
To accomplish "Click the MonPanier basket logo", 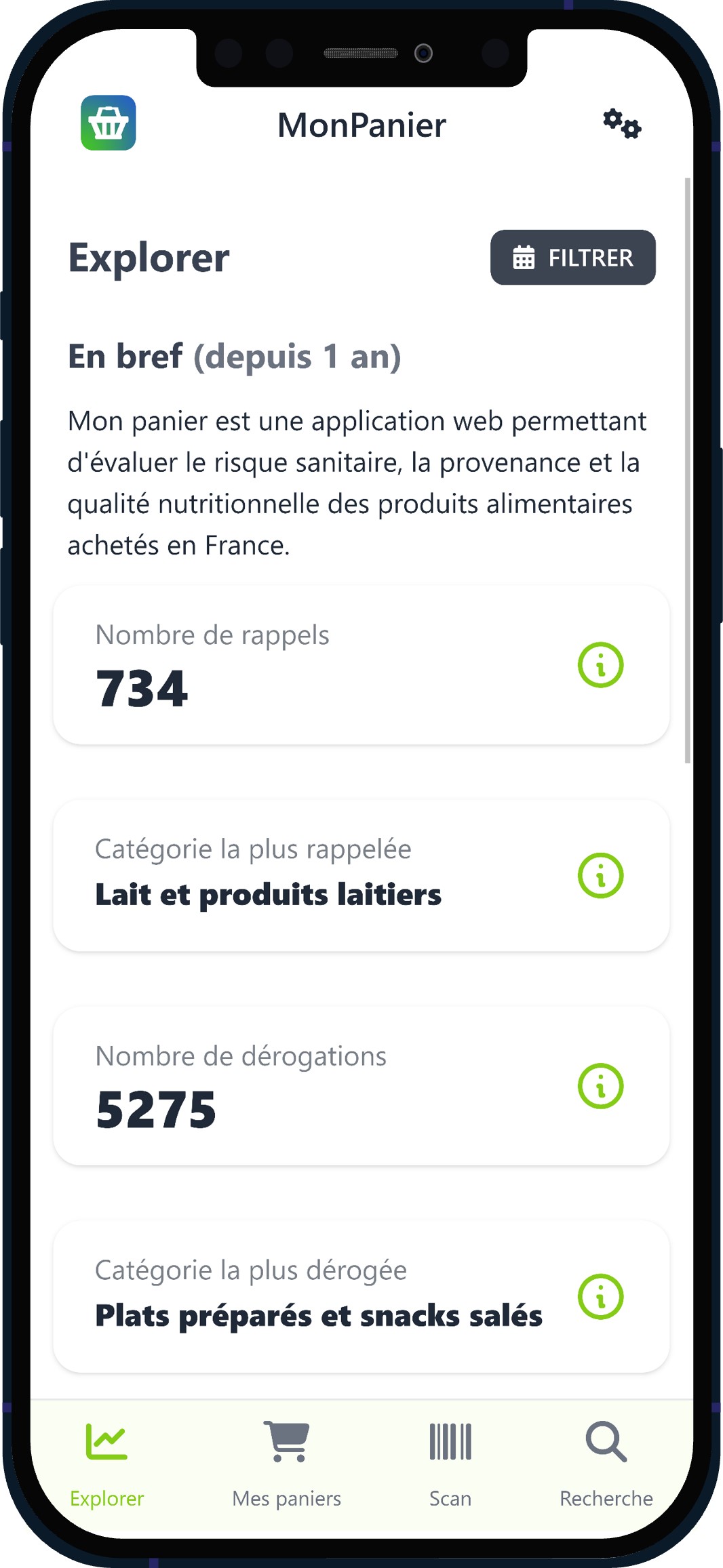I will pos(109,123).
